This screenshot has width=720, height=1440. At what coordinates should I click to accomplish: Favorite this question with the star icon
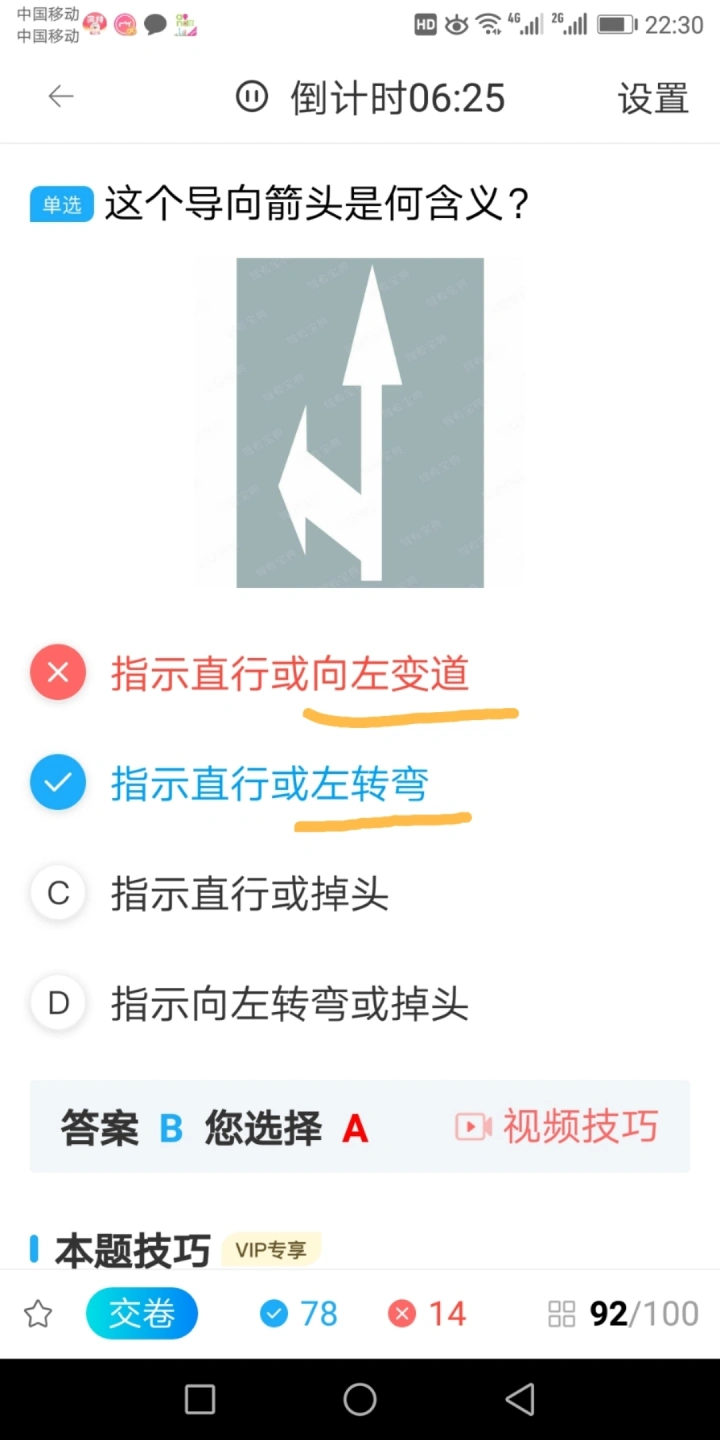coord(38,1314)
